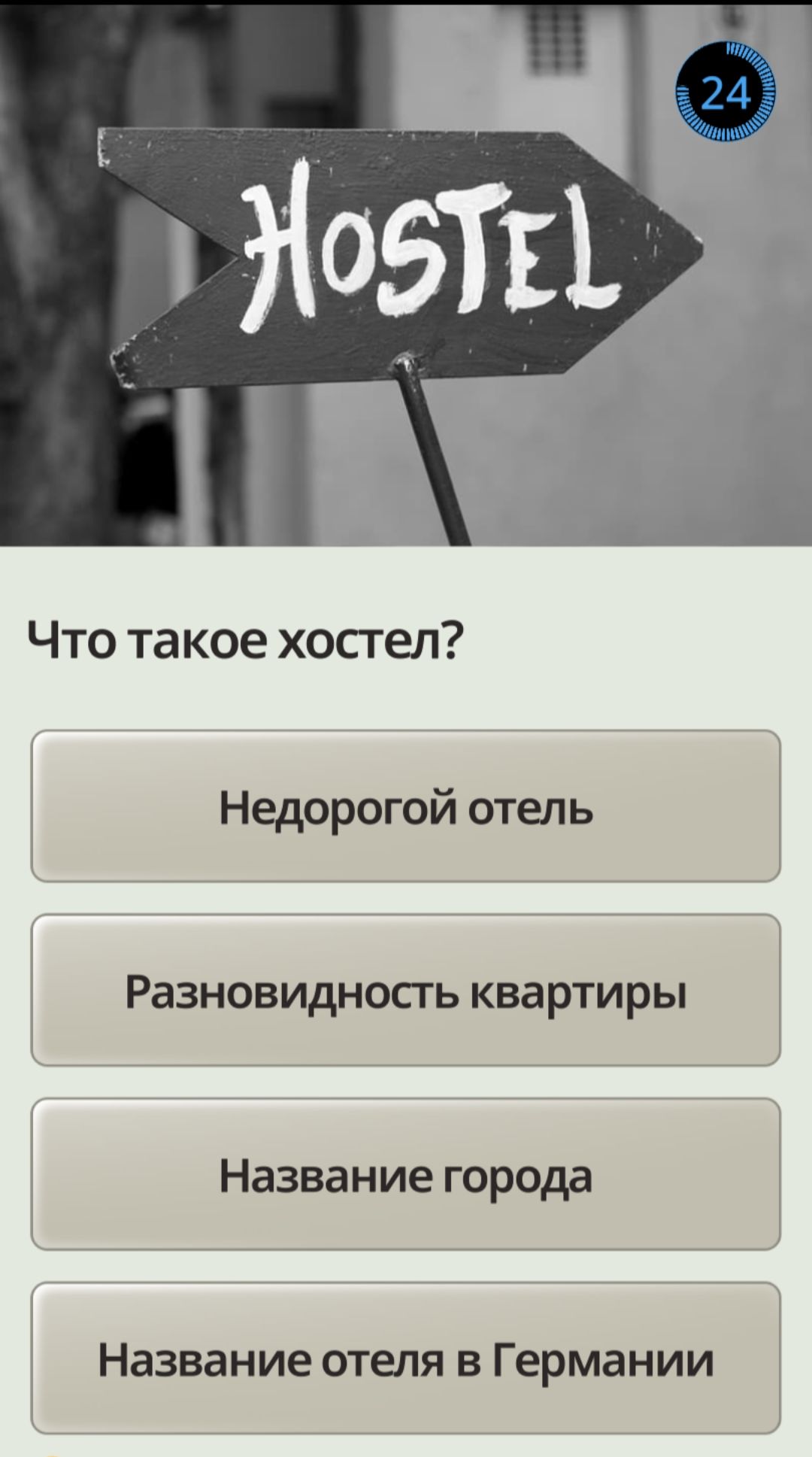Select the answer 'Недорогой отель'

pyautogui.click(x=406, y=806)
